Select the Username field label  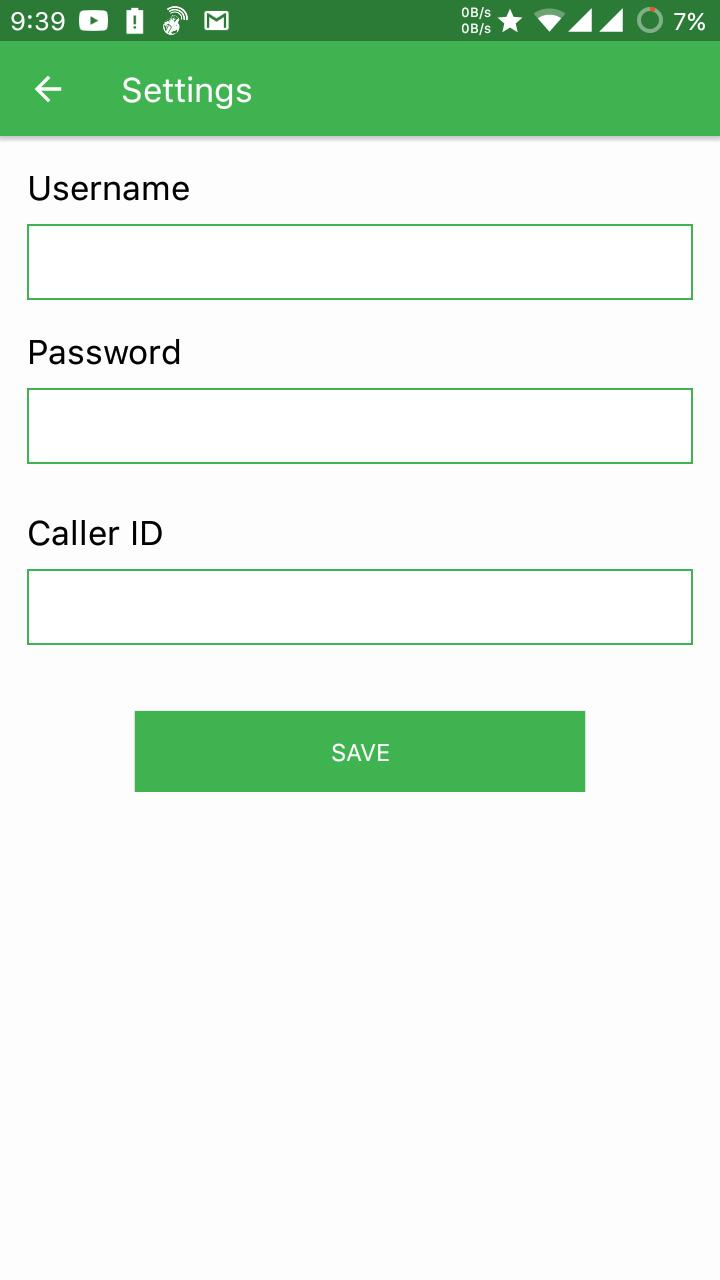tap(108, 188)
